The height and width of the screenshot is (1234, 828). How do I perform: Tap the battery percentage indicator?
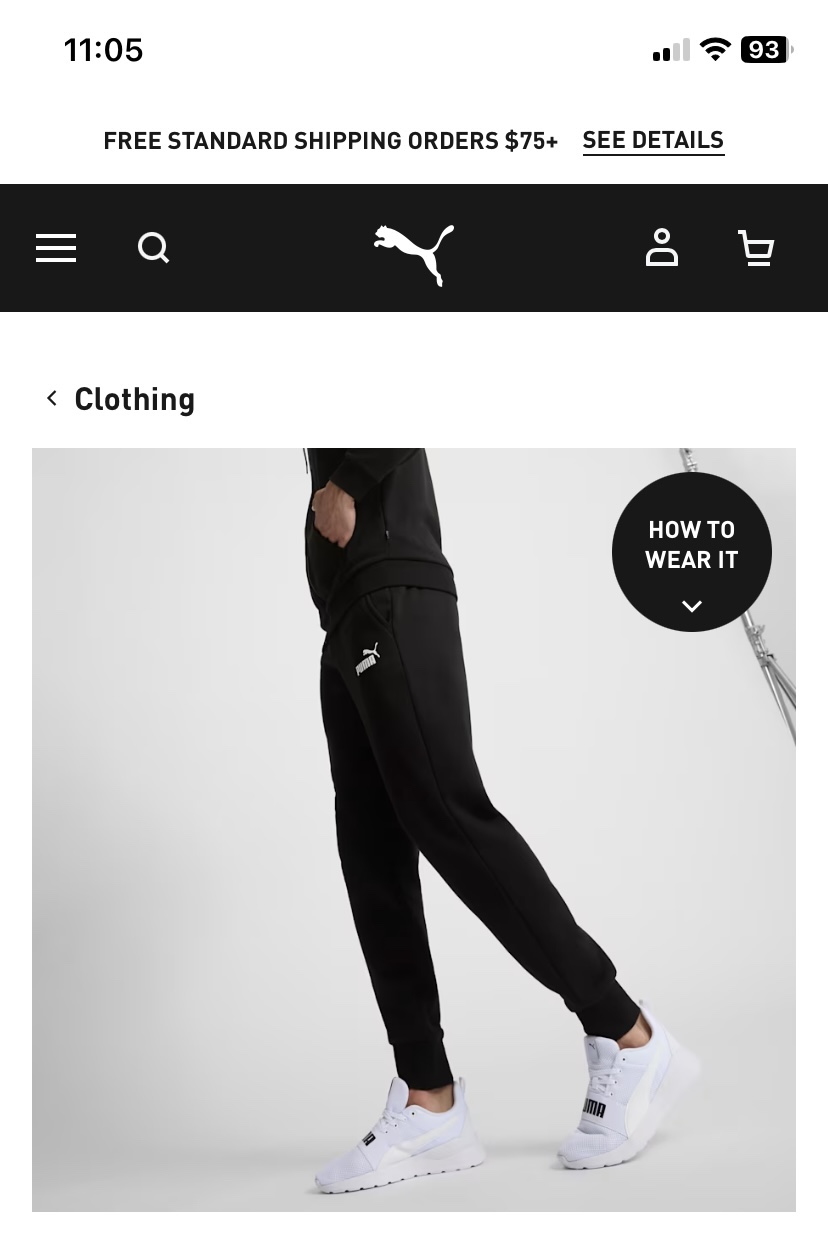pos(764,49)
